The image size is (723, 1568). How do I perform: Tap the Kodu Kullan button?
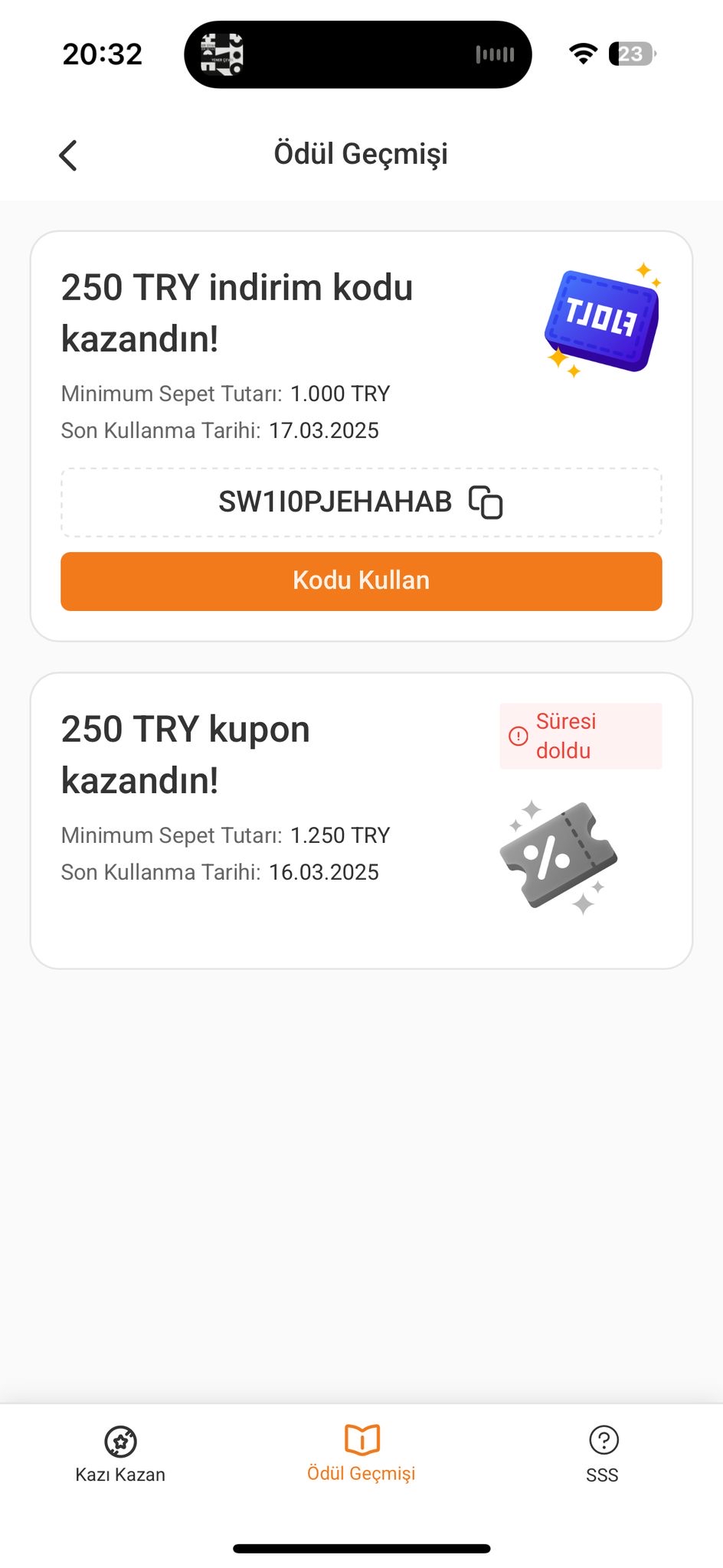(361, 581)
